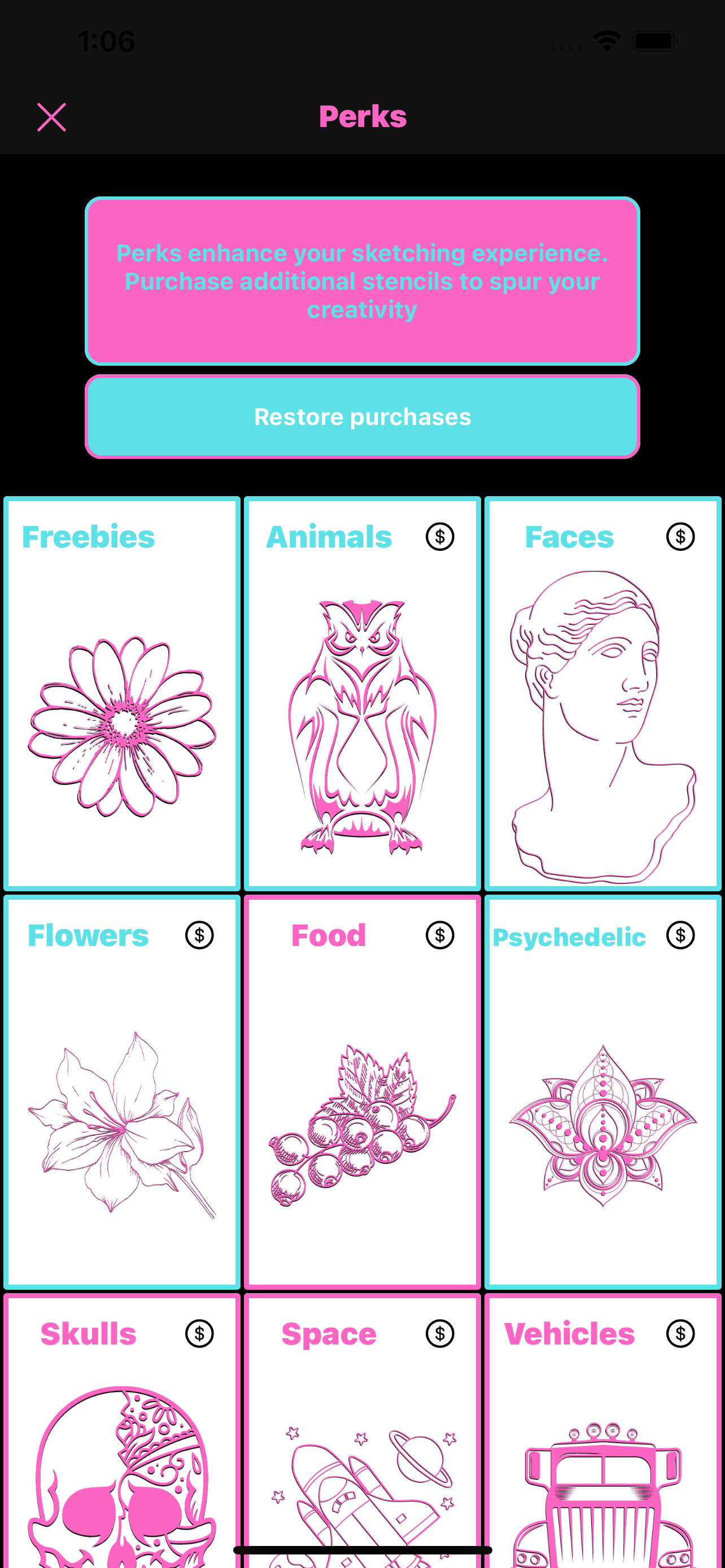Open the Skulls stencil pack
Viewport: 725px width, 1568px height.
(122, 1430)
